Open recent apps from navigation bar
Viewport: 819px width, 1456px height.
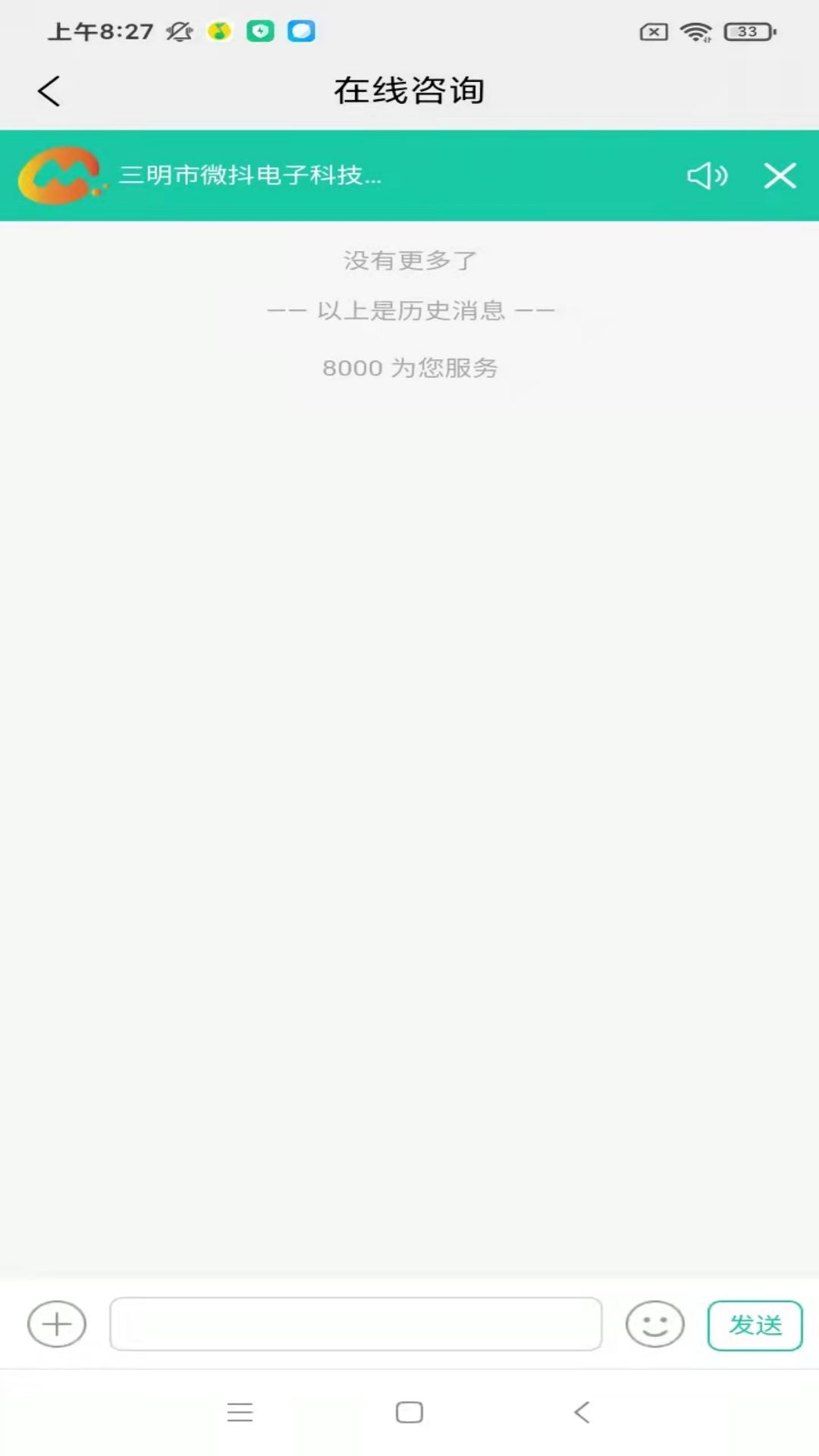click(x=240, y=1412)
